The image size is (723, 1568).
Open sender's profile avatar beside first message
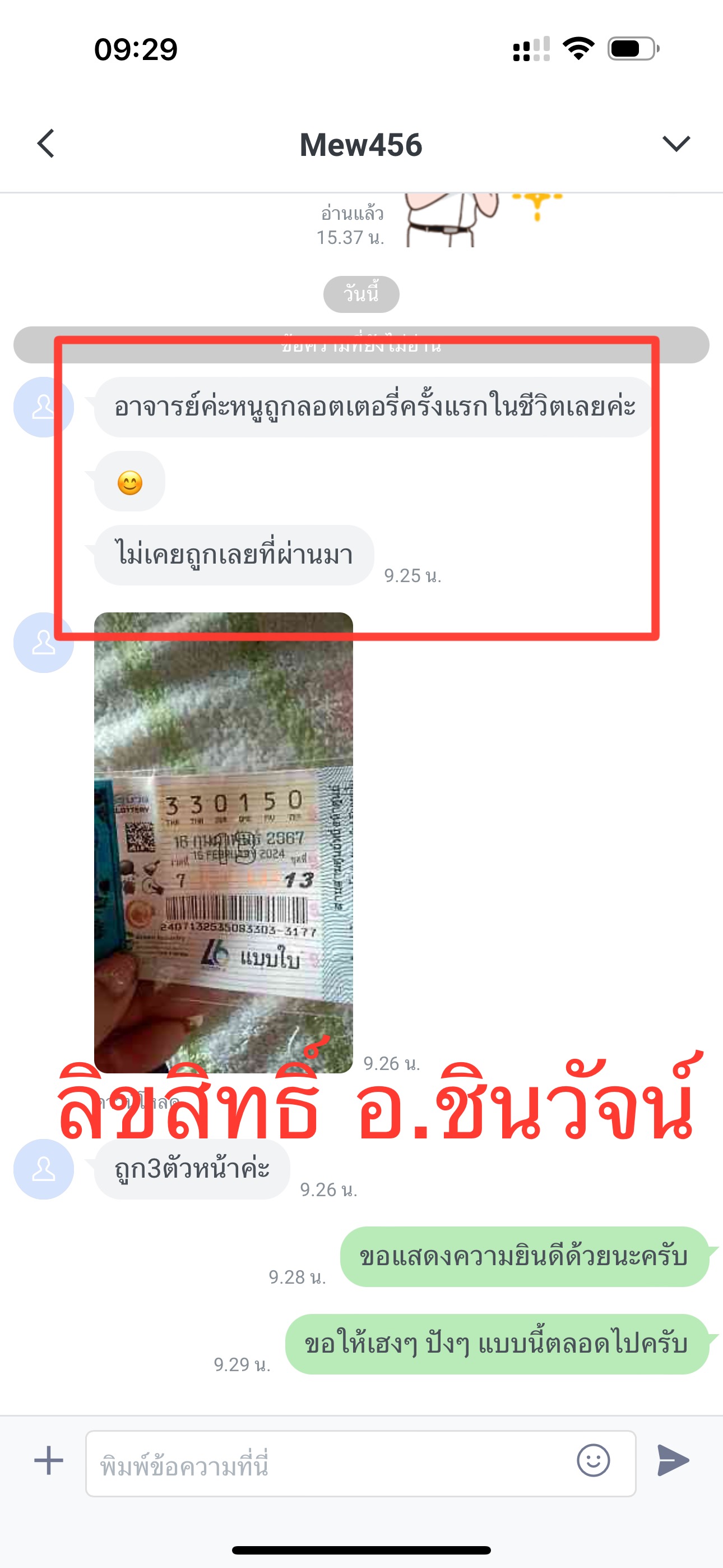(43, 407)
